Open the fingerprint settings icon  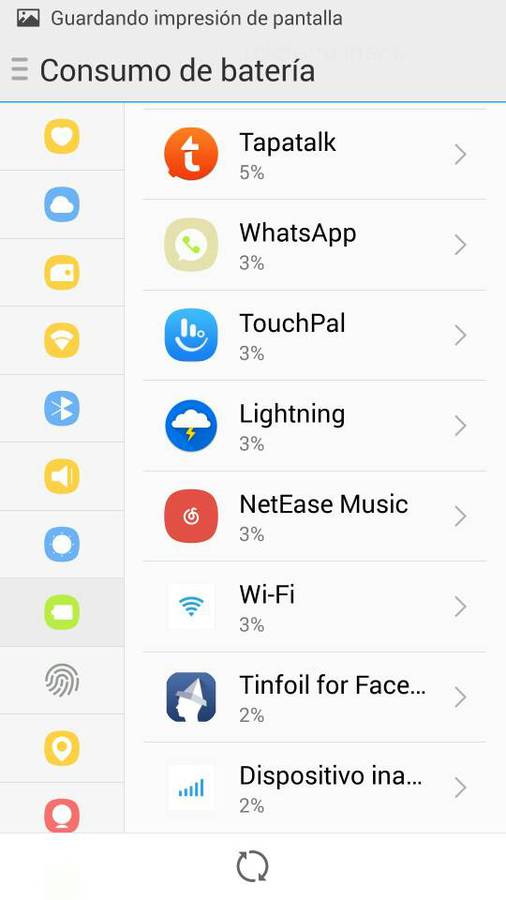tap(62, 680)
